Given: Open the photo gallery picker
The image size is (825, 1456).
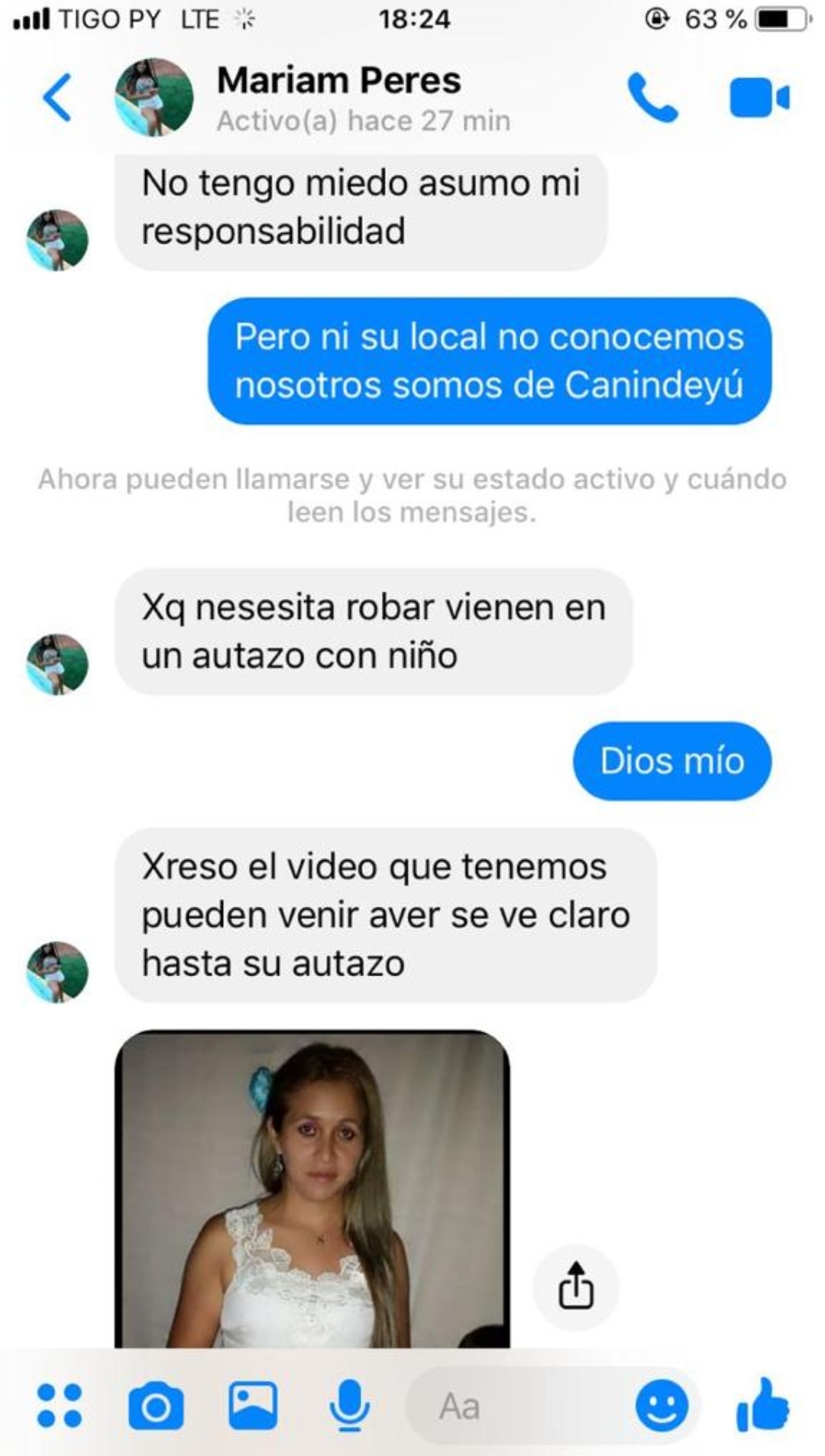Looking at the screenshot, I should 253,1406.
